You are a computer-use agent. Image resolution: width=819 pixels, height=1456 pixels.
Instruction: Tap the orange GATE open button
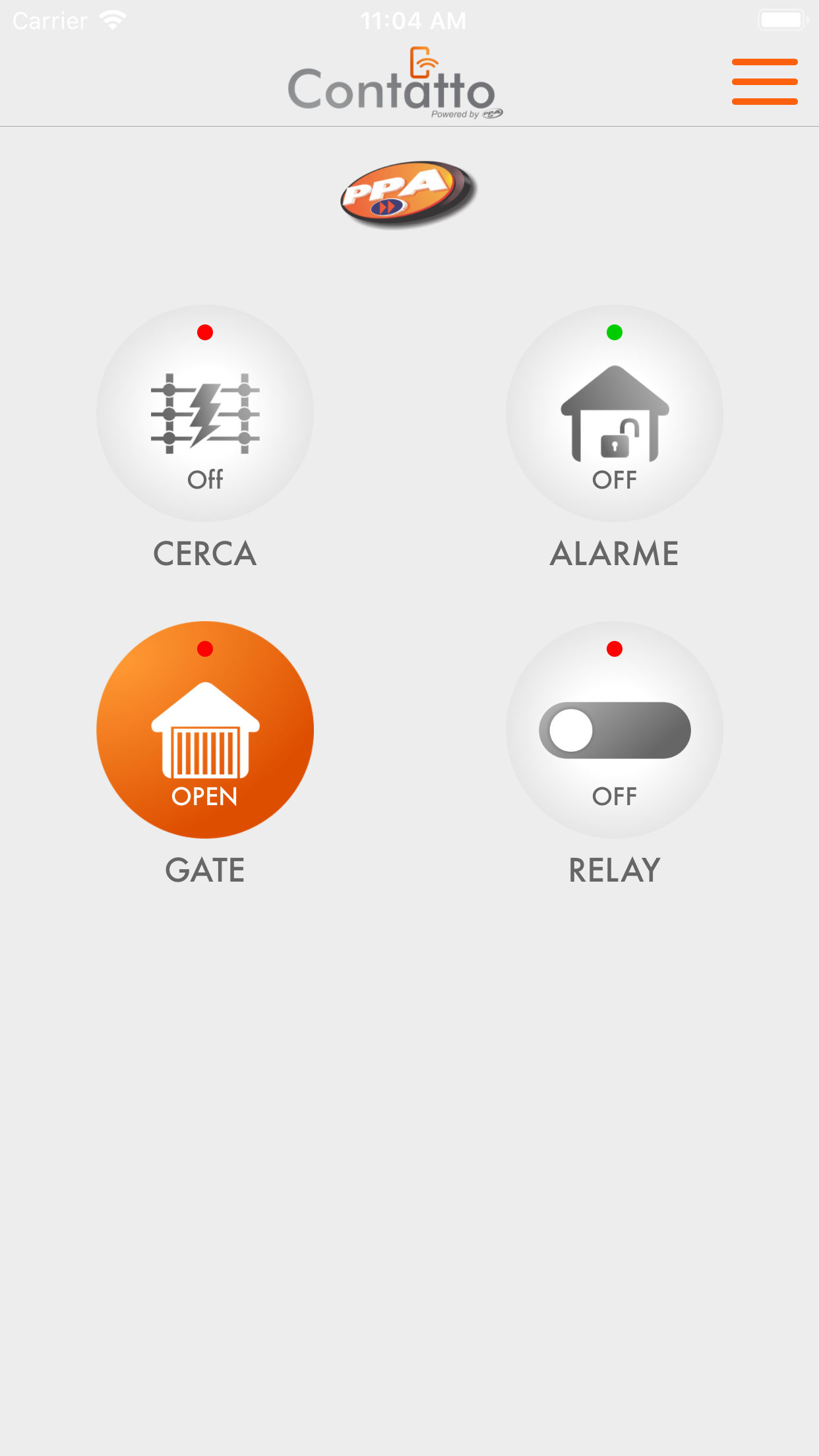pyautogui.click(x=205, y=730)
